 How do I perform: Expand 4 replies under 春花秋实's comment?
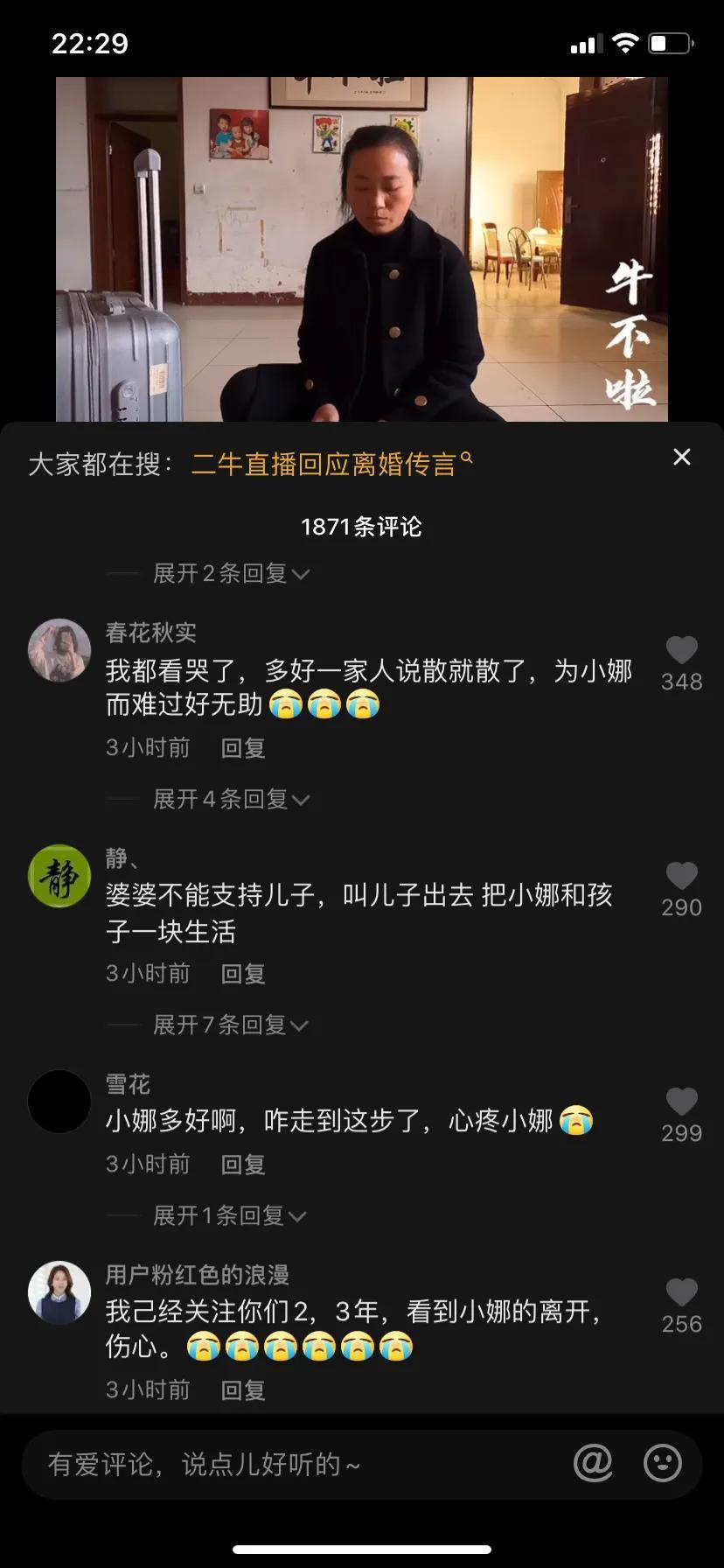[231, 799]
